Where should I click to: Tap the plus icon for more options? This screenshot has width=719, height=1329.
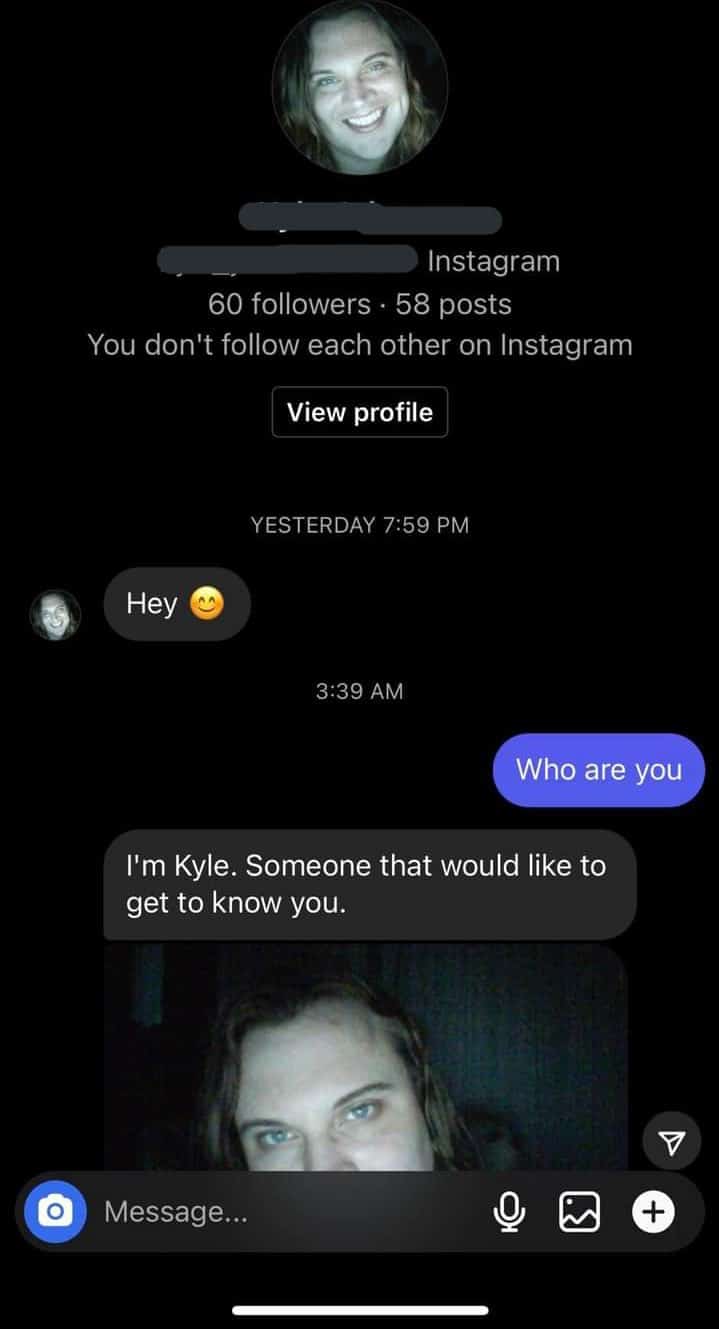pos(652,1212)
